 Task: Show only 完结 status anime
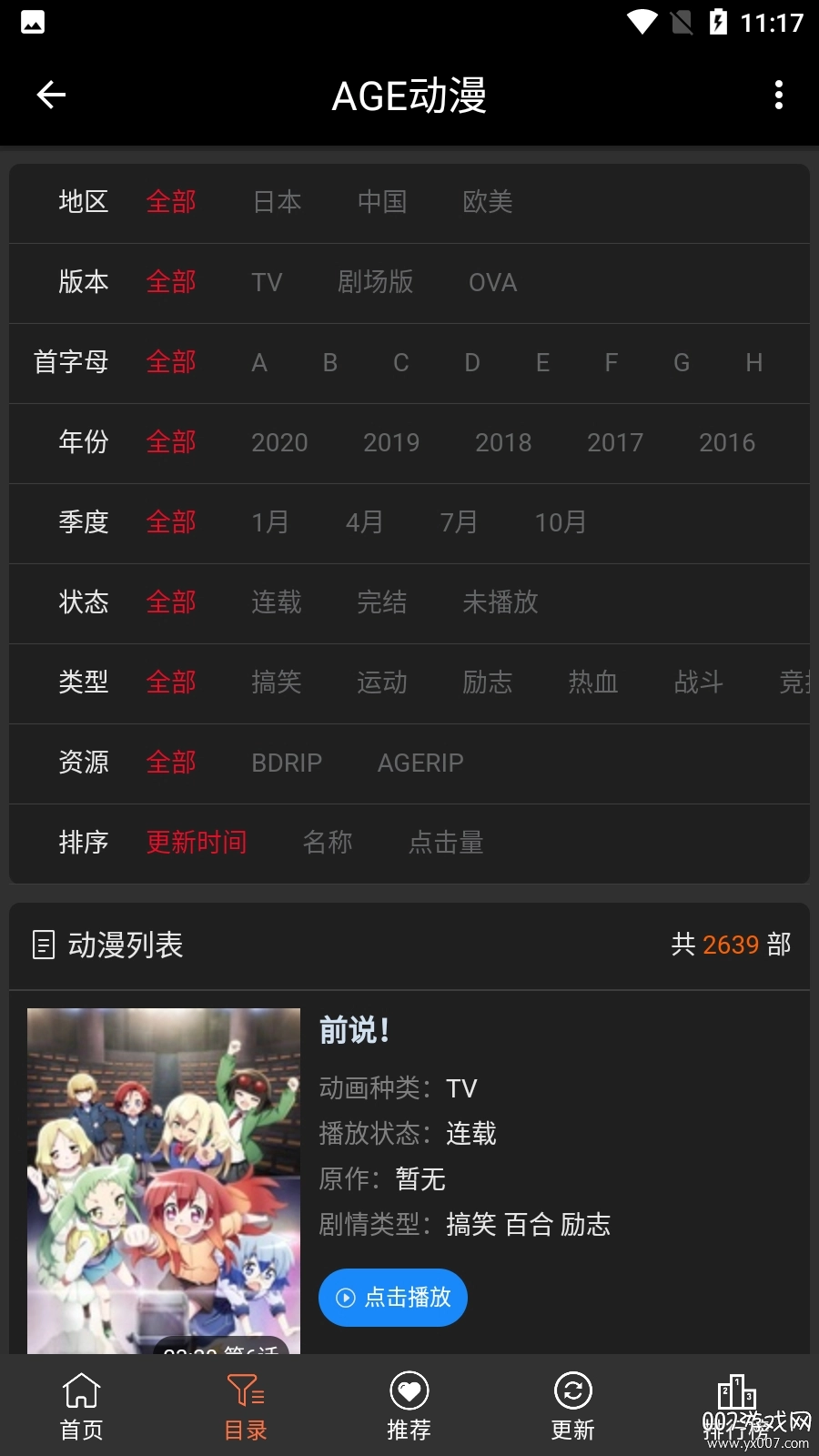point(382,602)
